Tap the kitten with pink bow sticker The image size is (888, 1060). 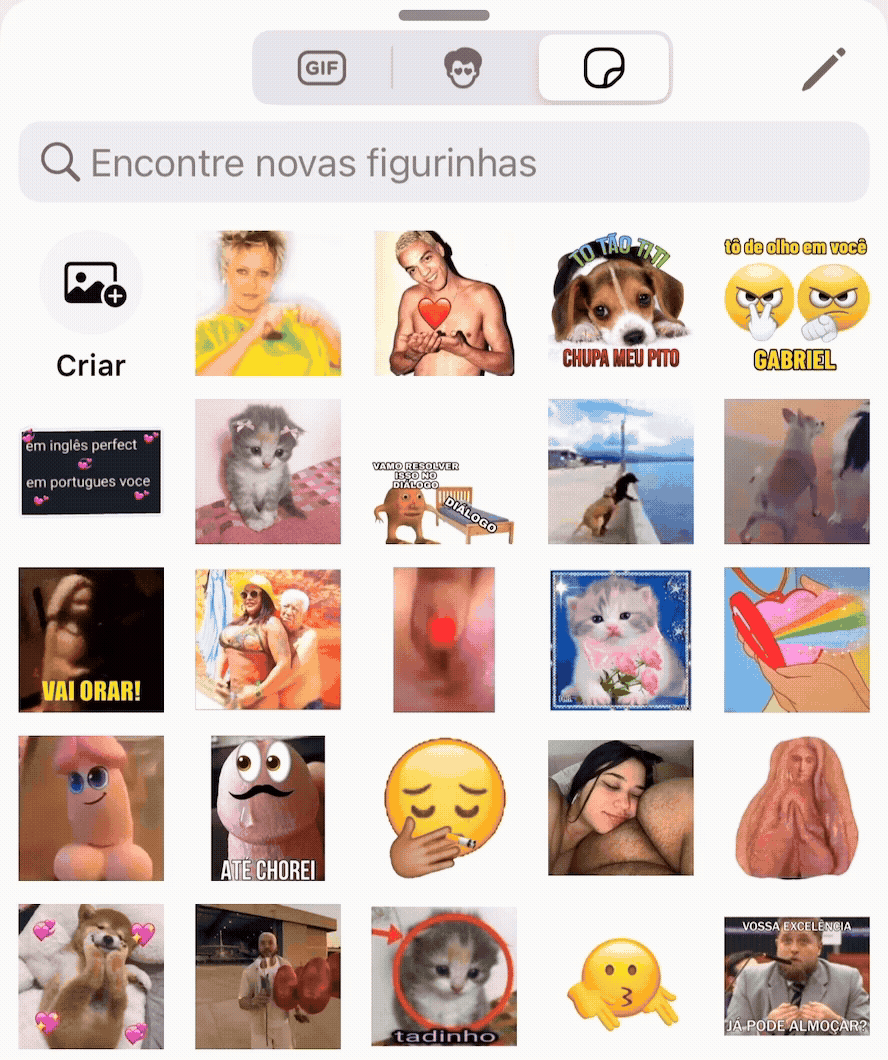(267, 471)
